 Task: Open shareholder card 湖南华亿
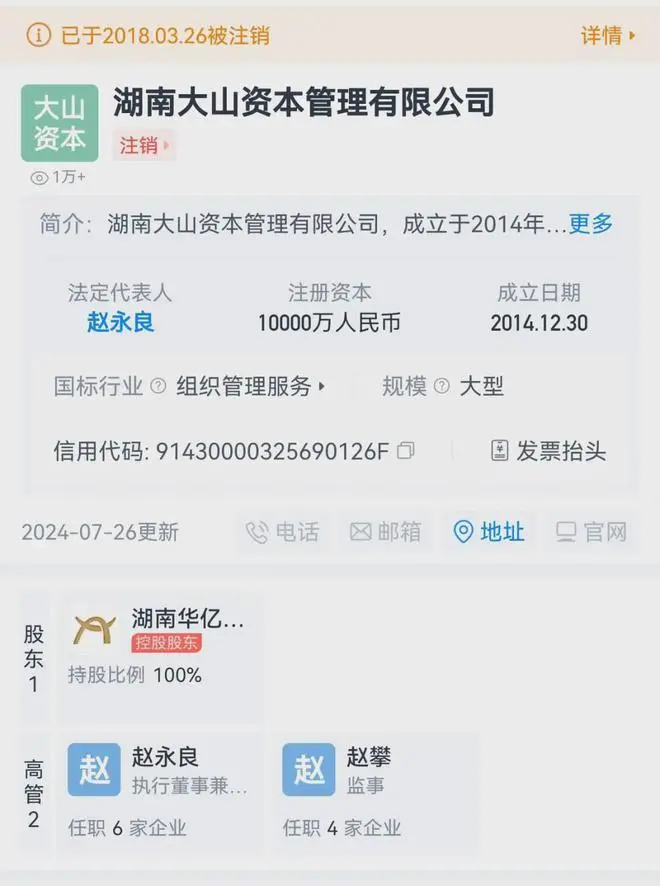tap(162, 646)
